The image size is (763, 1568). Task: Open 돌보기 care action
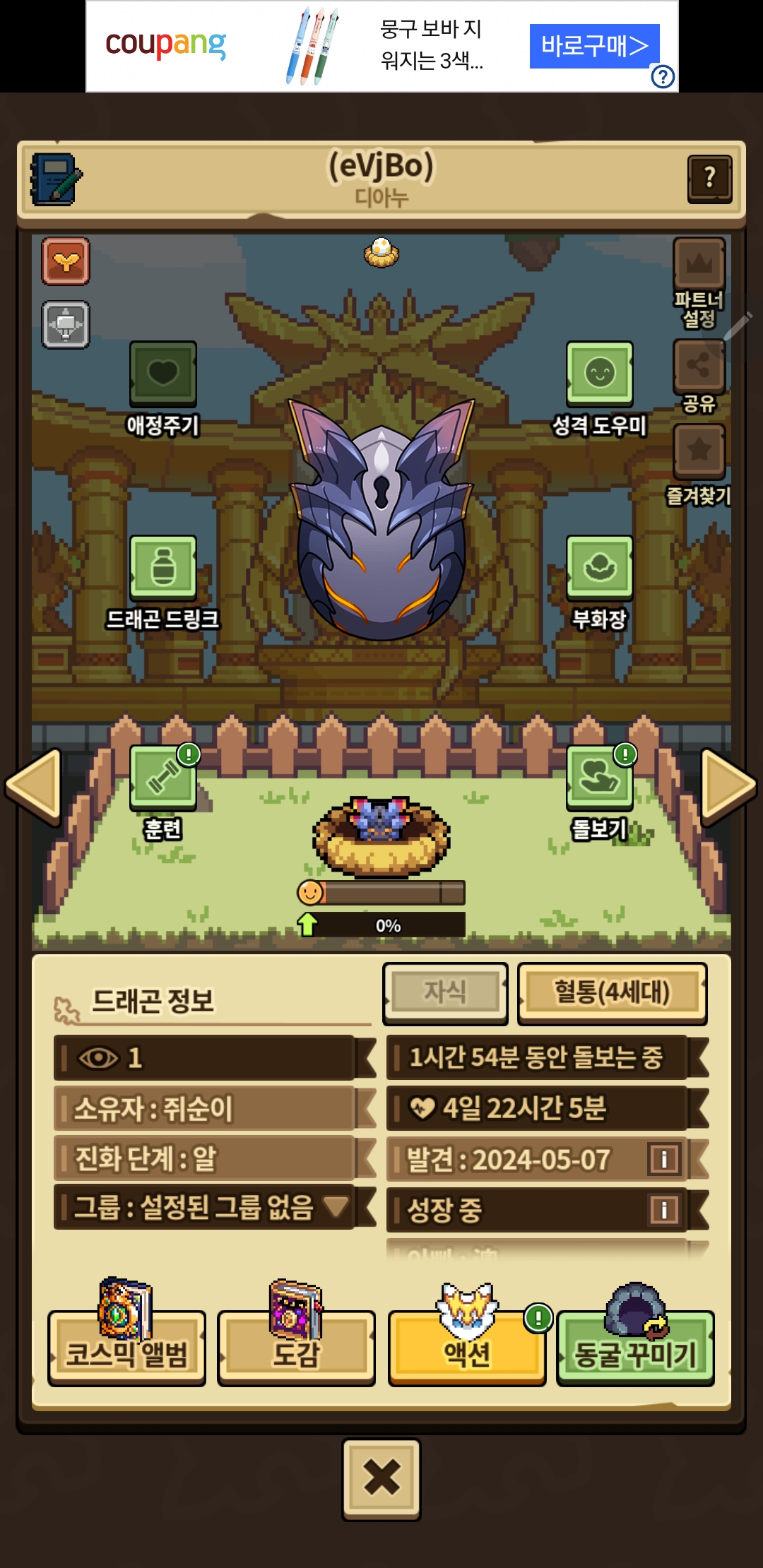tap(599, 778)
